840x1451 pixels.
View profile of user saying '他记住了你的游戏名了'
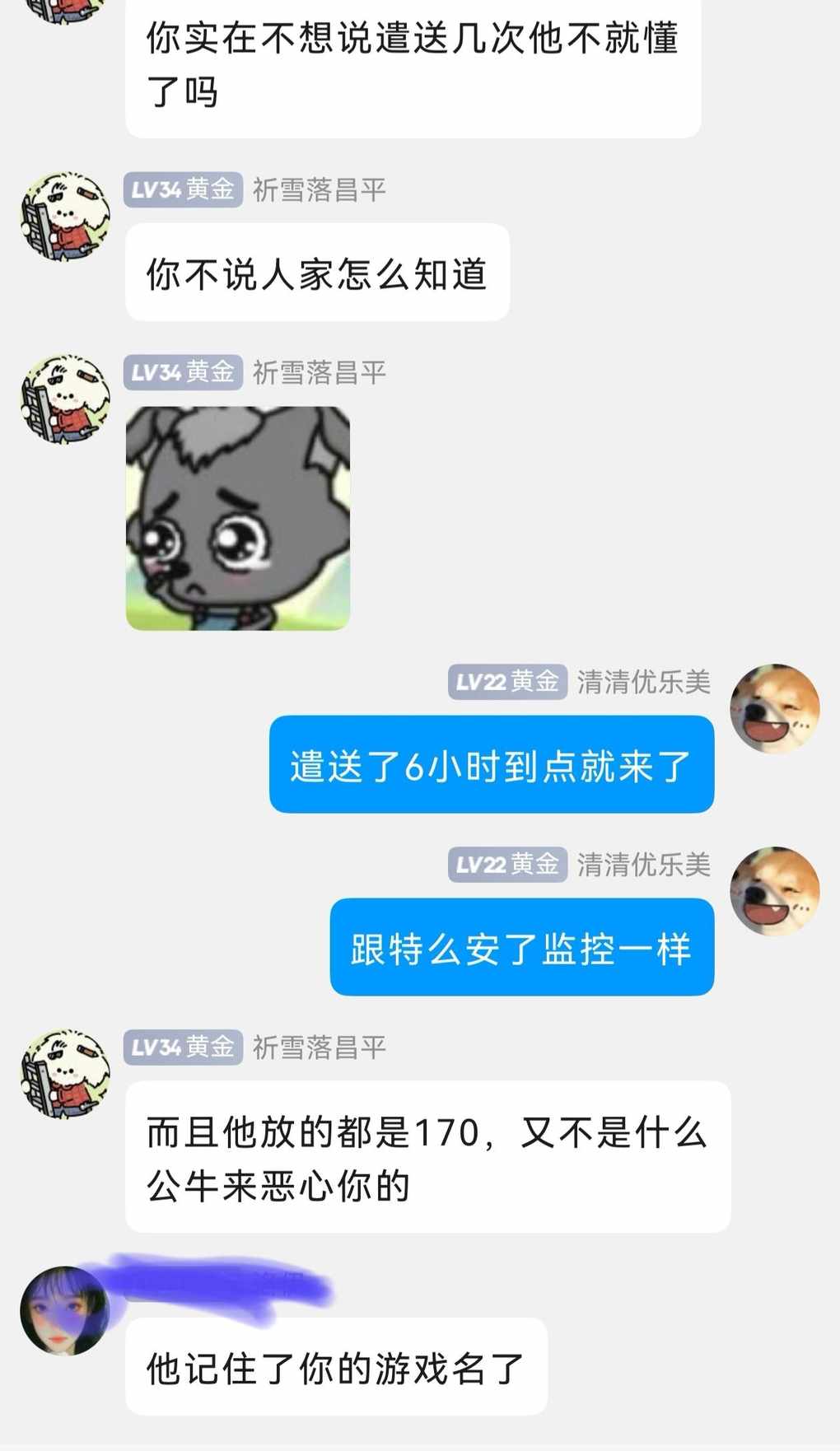(x=64, y=1311)
